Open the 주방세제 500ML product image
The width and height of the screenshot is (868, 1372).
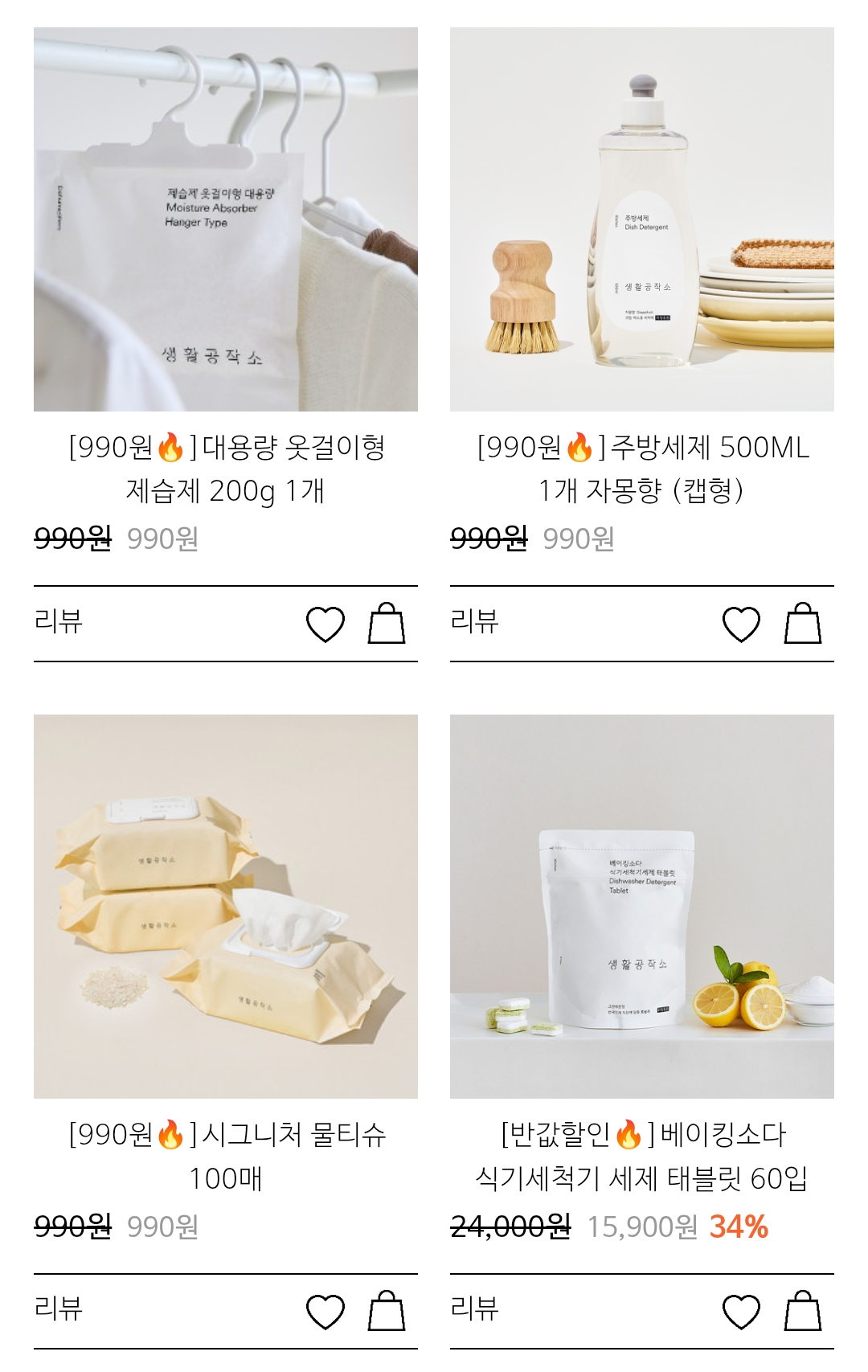[642, 219]
